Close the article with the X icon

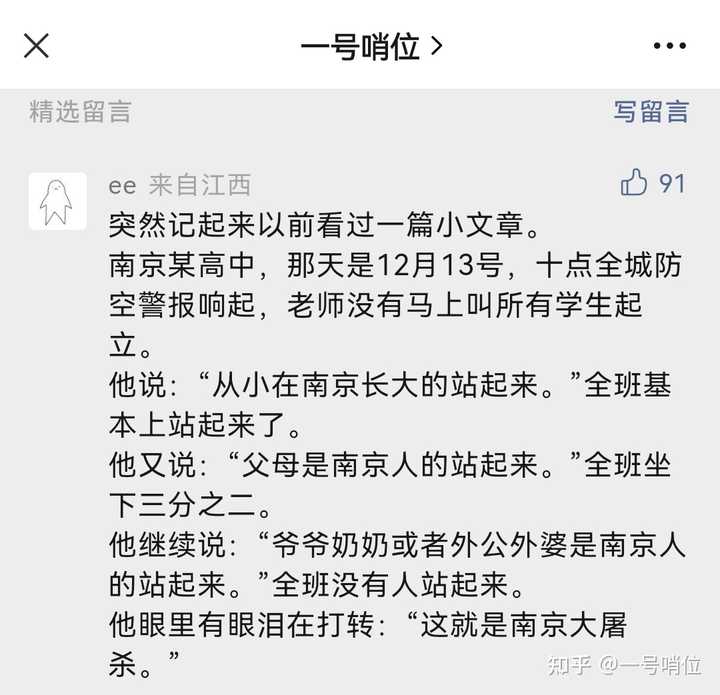click(36, 46)
